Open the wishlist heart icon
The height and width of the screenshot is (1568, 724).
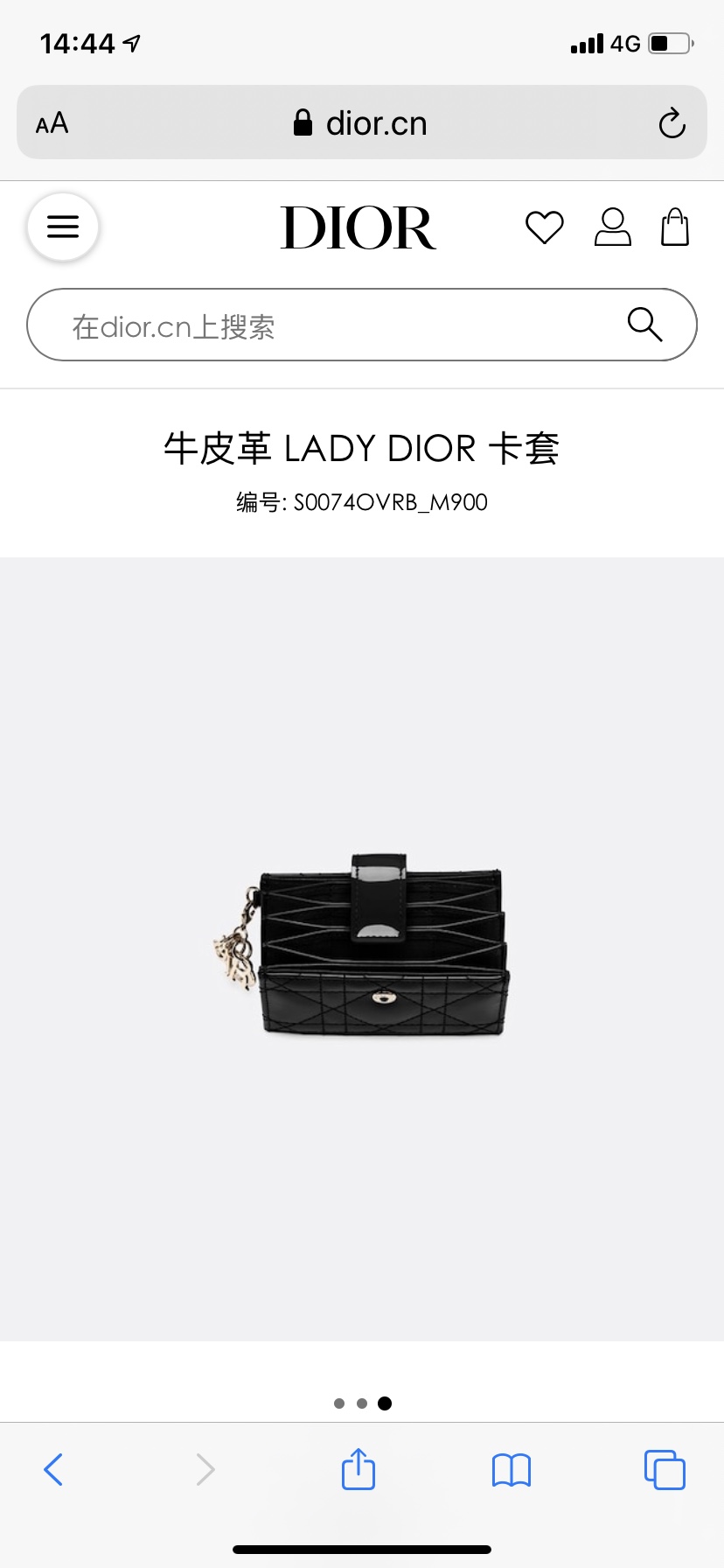click(x=545, y=227)
